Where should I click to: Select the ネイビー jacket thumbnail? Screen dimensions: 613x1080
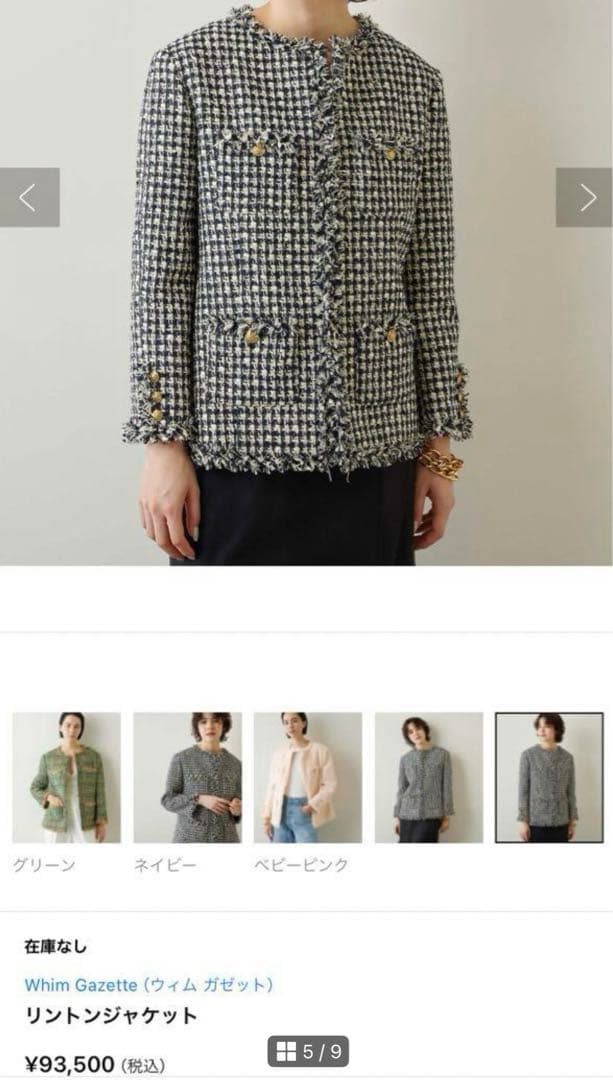tap(187, 777)
